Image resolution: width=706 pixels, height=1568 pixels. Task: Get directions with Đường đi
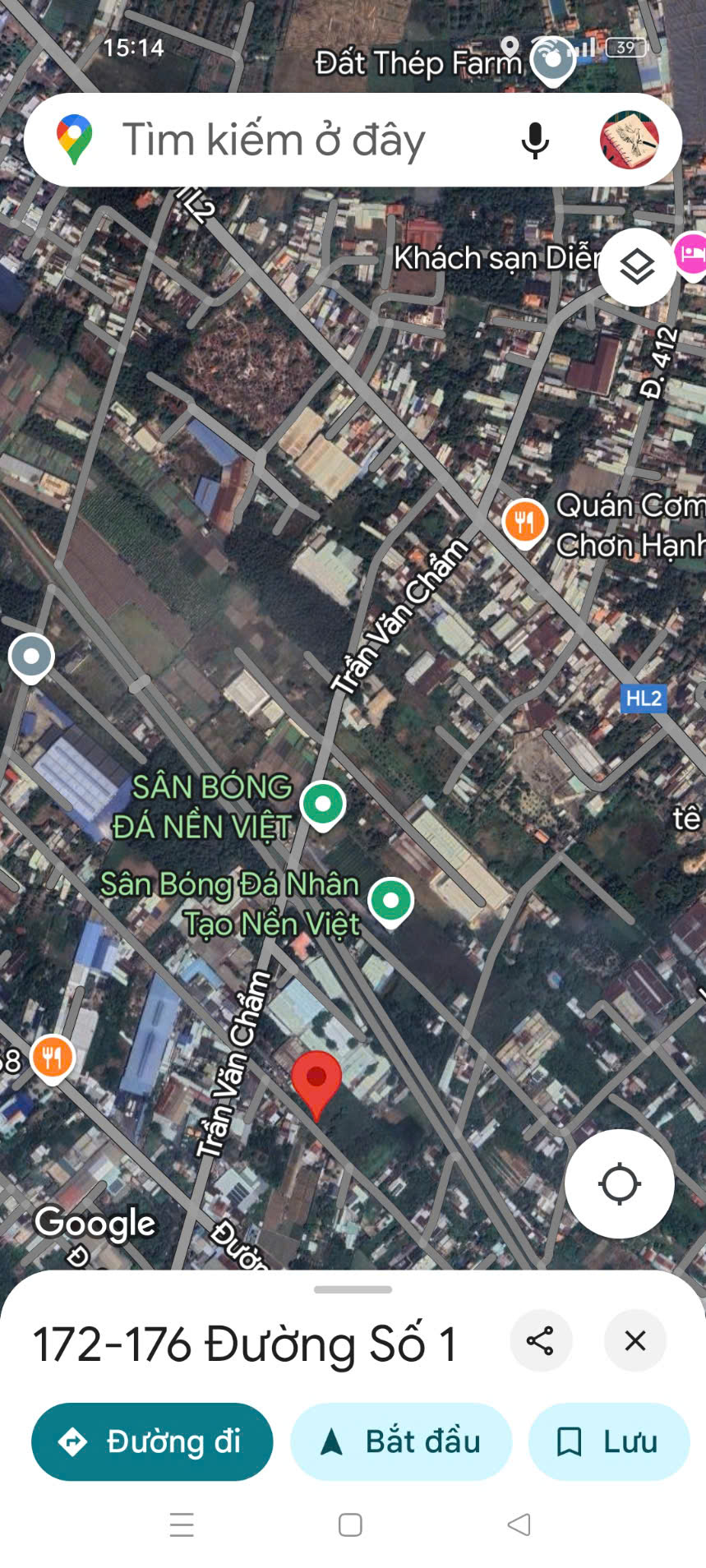pos(152,1441)
